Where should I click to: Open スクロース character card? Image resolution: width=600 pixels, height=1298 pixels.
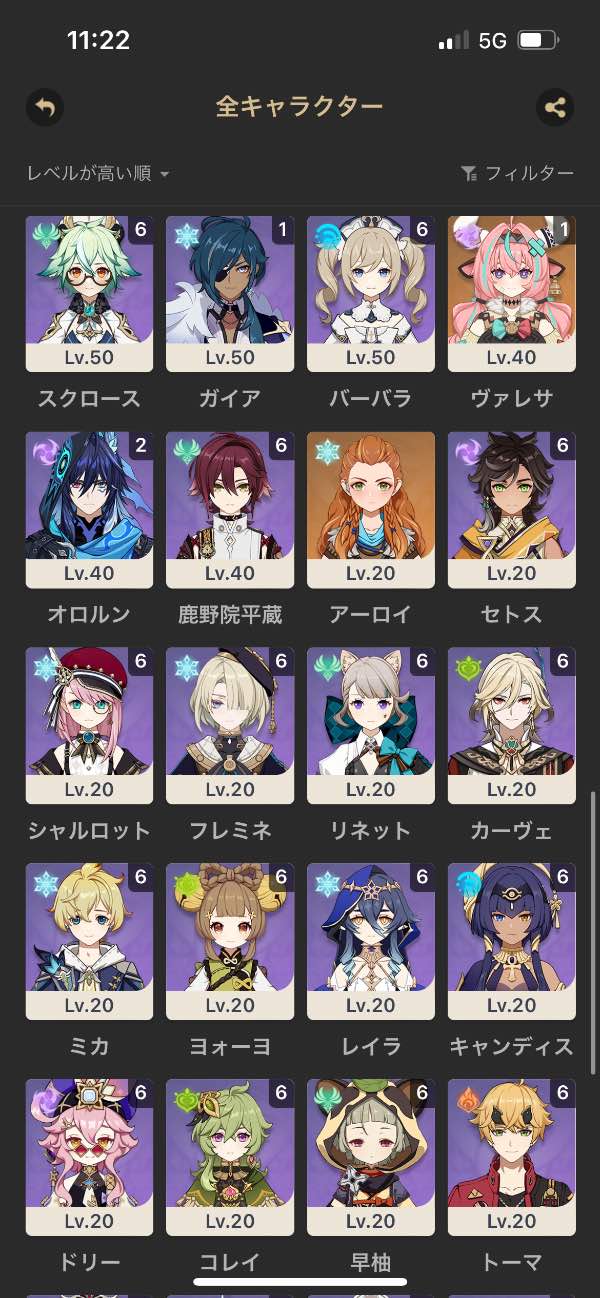click(x=89, y=293)
